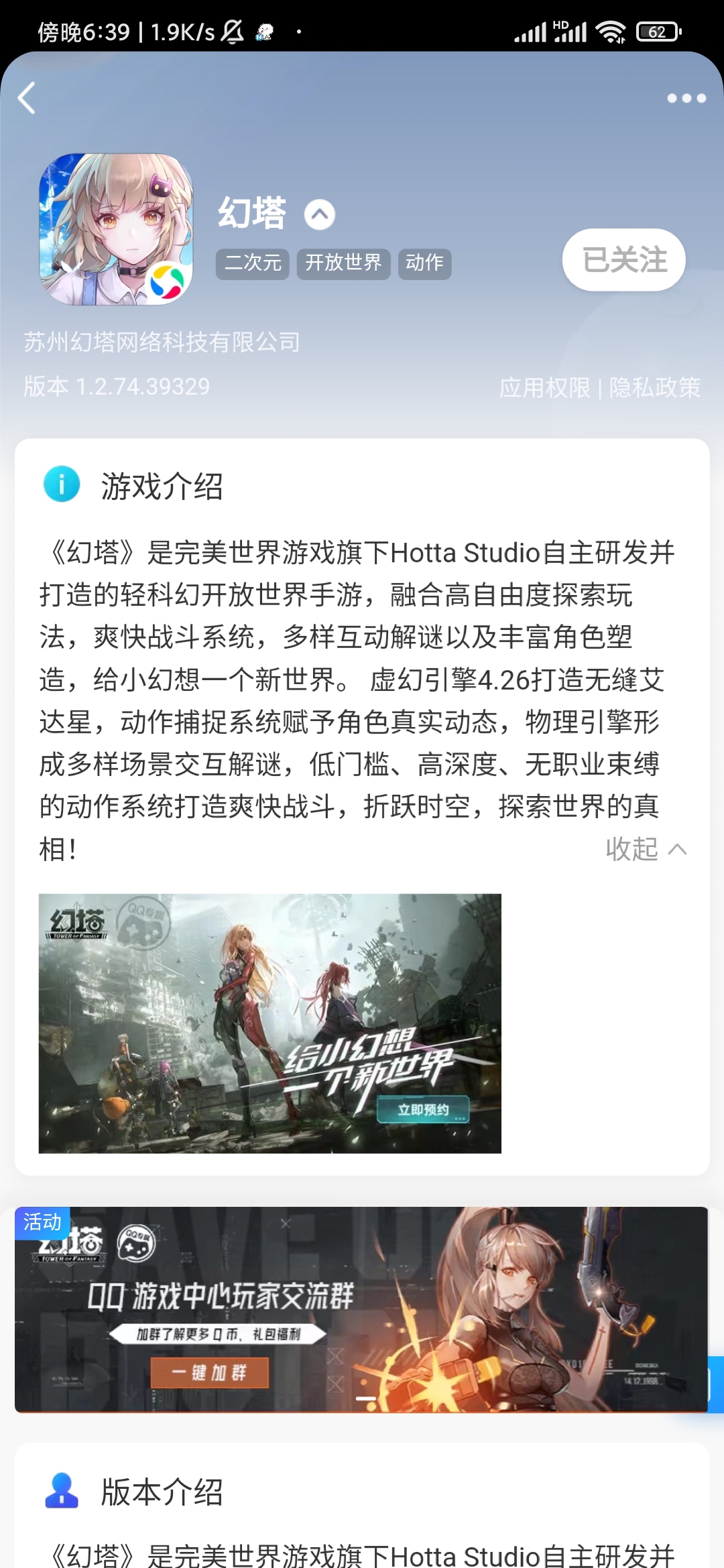Open the three-dot overflow menu

click(x=686, y=99)
